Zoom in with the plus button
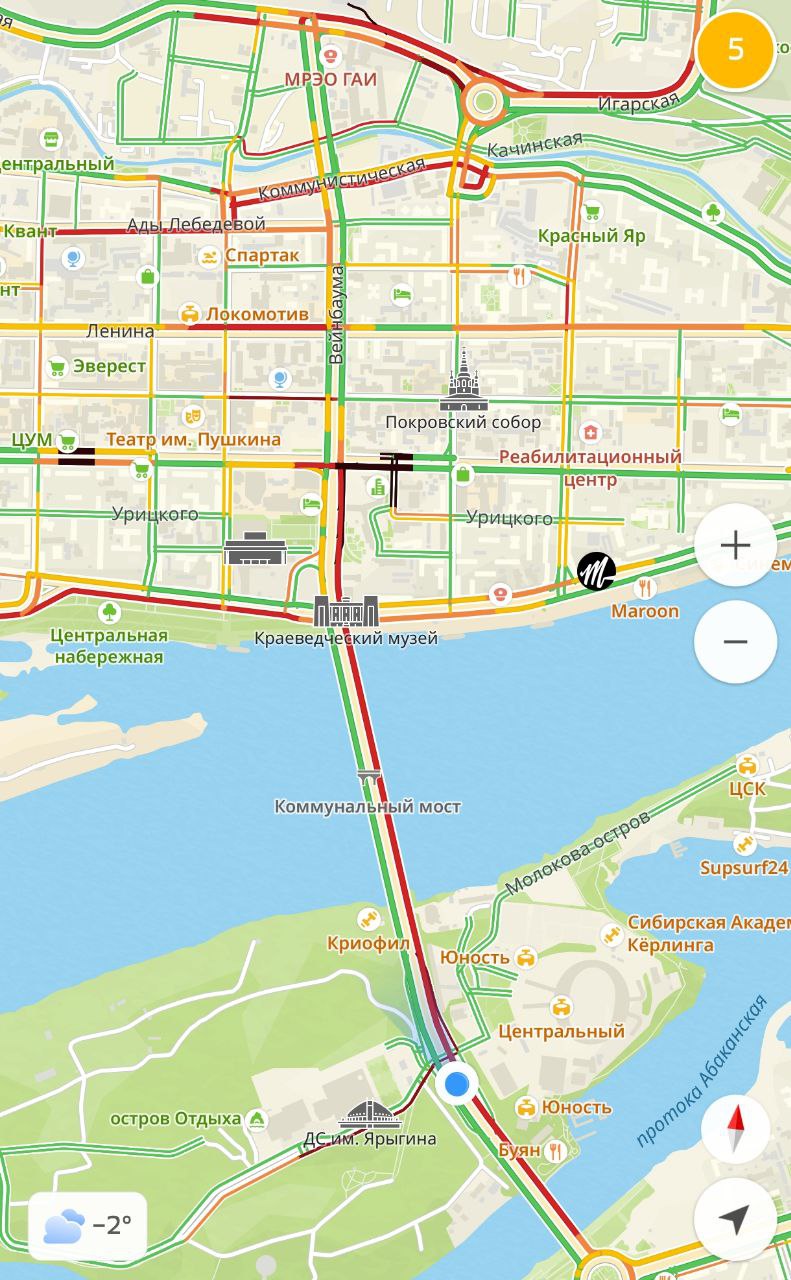Screen dimensions: 791x1280 click(x=735, y=545)
